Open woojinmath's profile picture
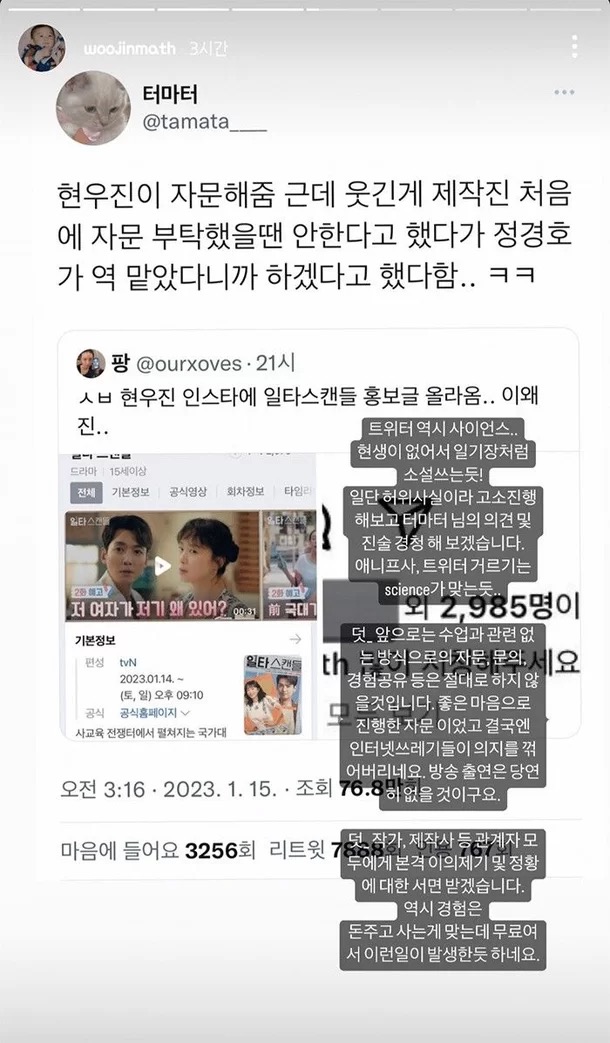 [42, 48]
